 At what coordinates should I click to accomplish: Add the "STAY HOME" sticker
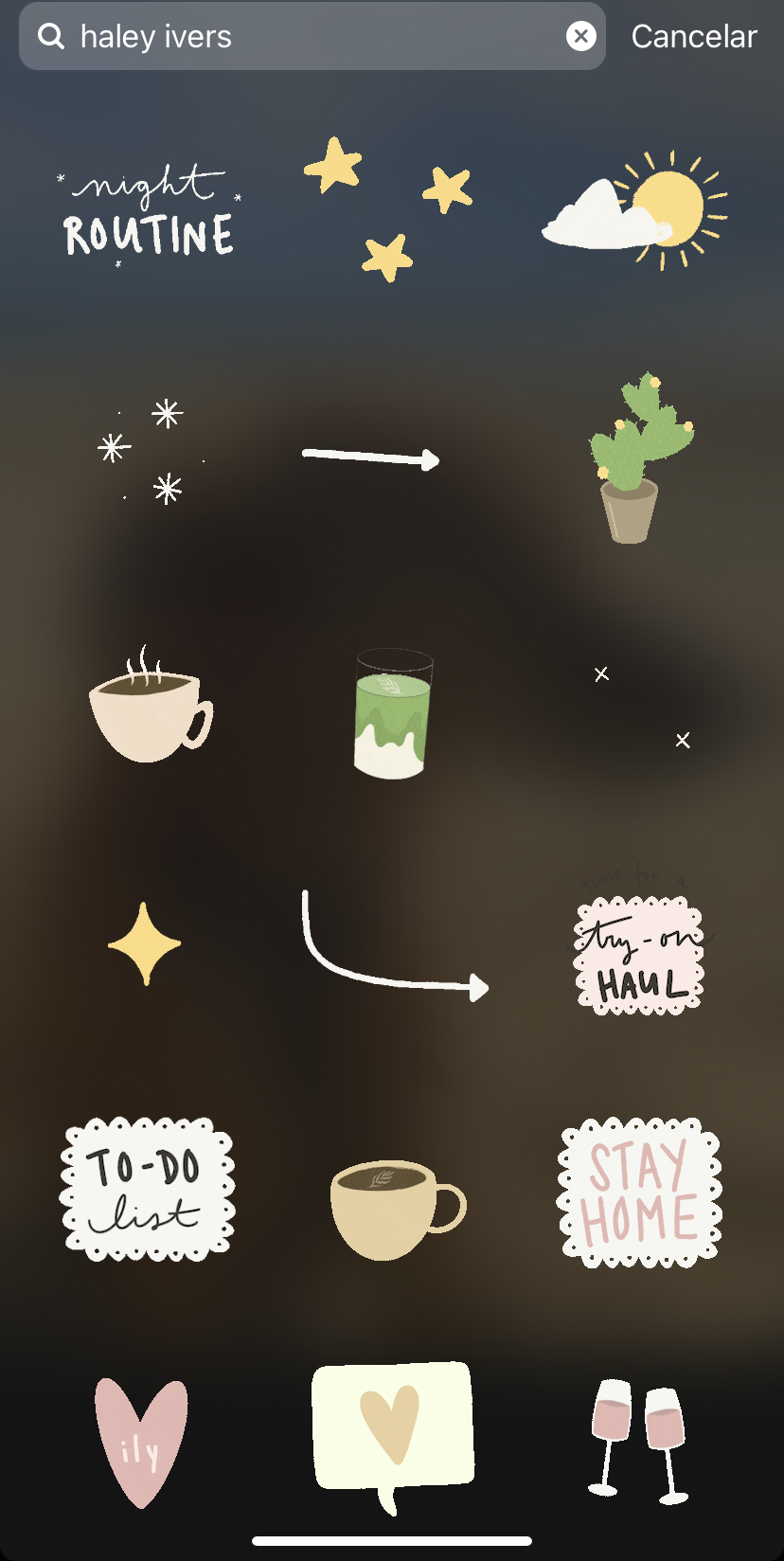point(639,1193)
